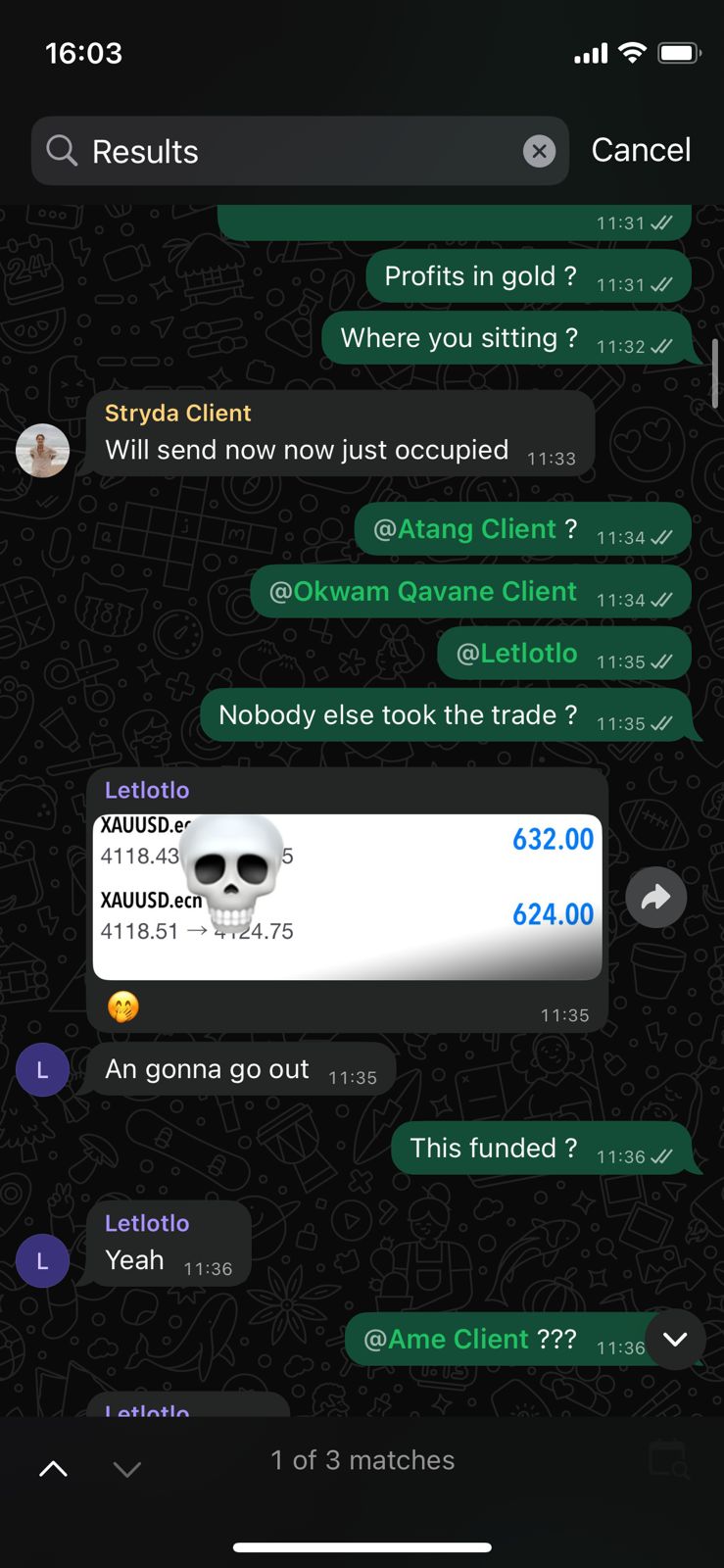Tap the hand-over-mouth emoji reaction
The width and height of the screenshot is (724, 1568).
click(124, 1007)
